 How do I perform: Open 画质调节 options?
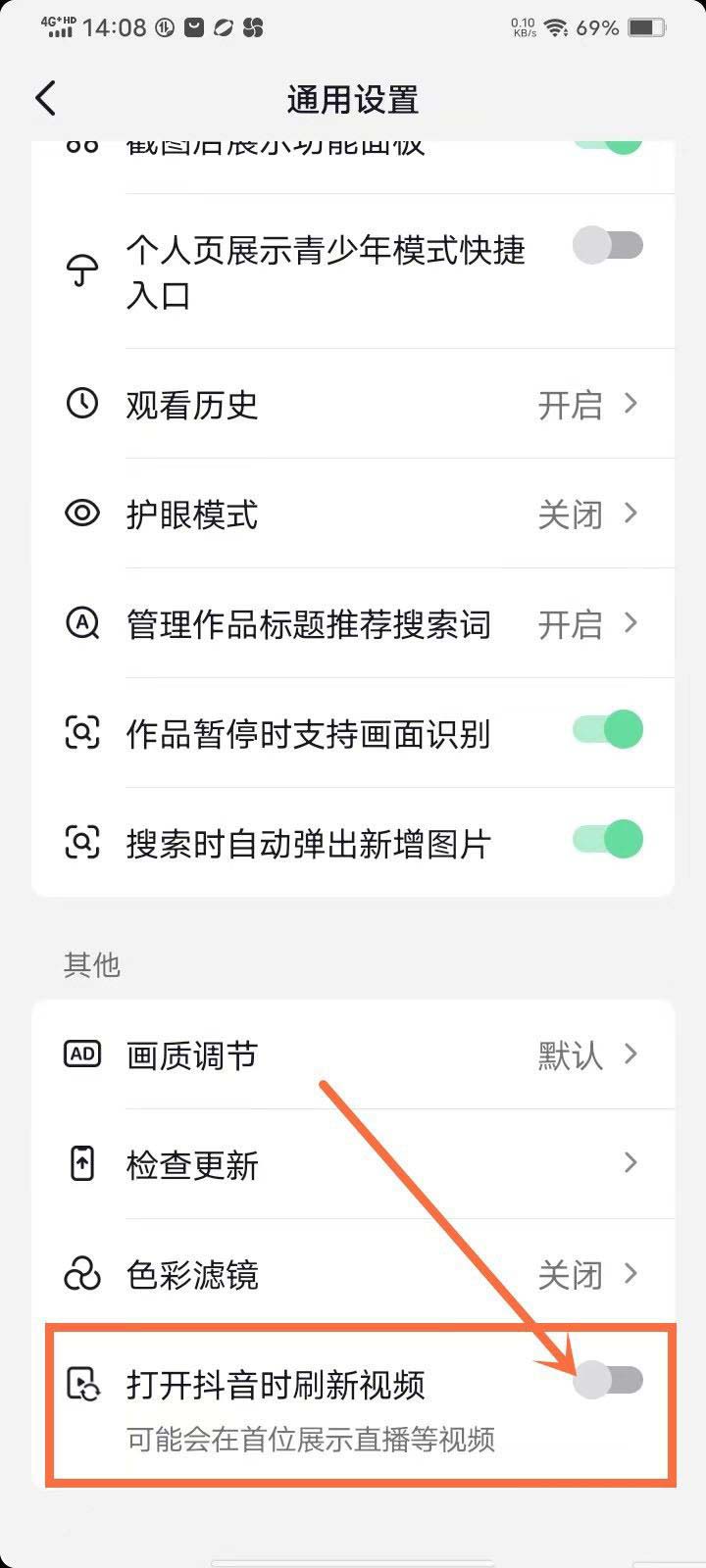[353, 1054]
